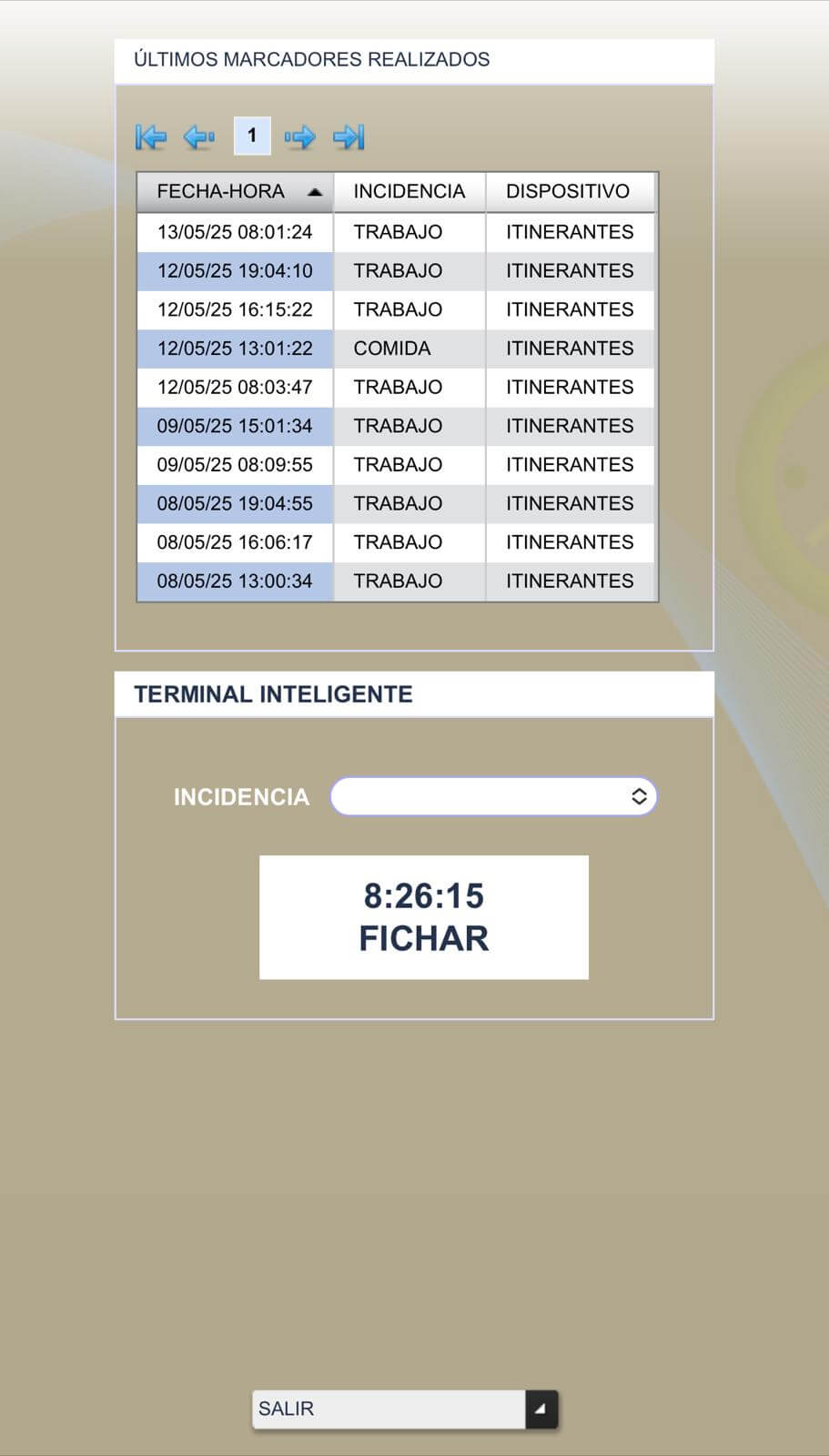Go to the previous page of markers
Viewport: 829px width, 1456px height.
pos(199,137)
